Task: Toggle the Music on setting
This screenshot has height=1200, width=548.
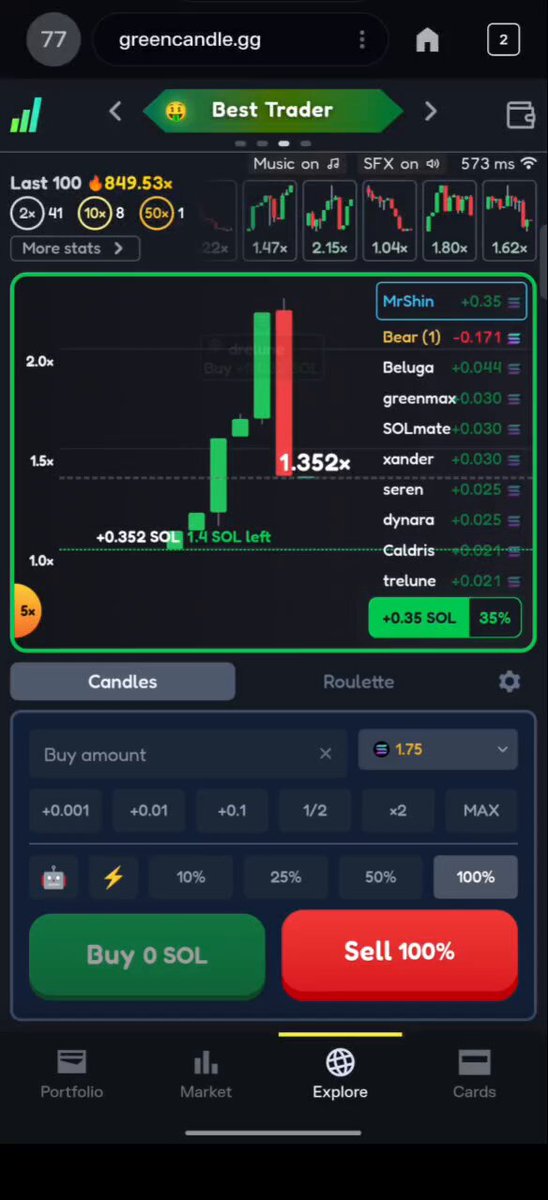Action: point(297,163)
